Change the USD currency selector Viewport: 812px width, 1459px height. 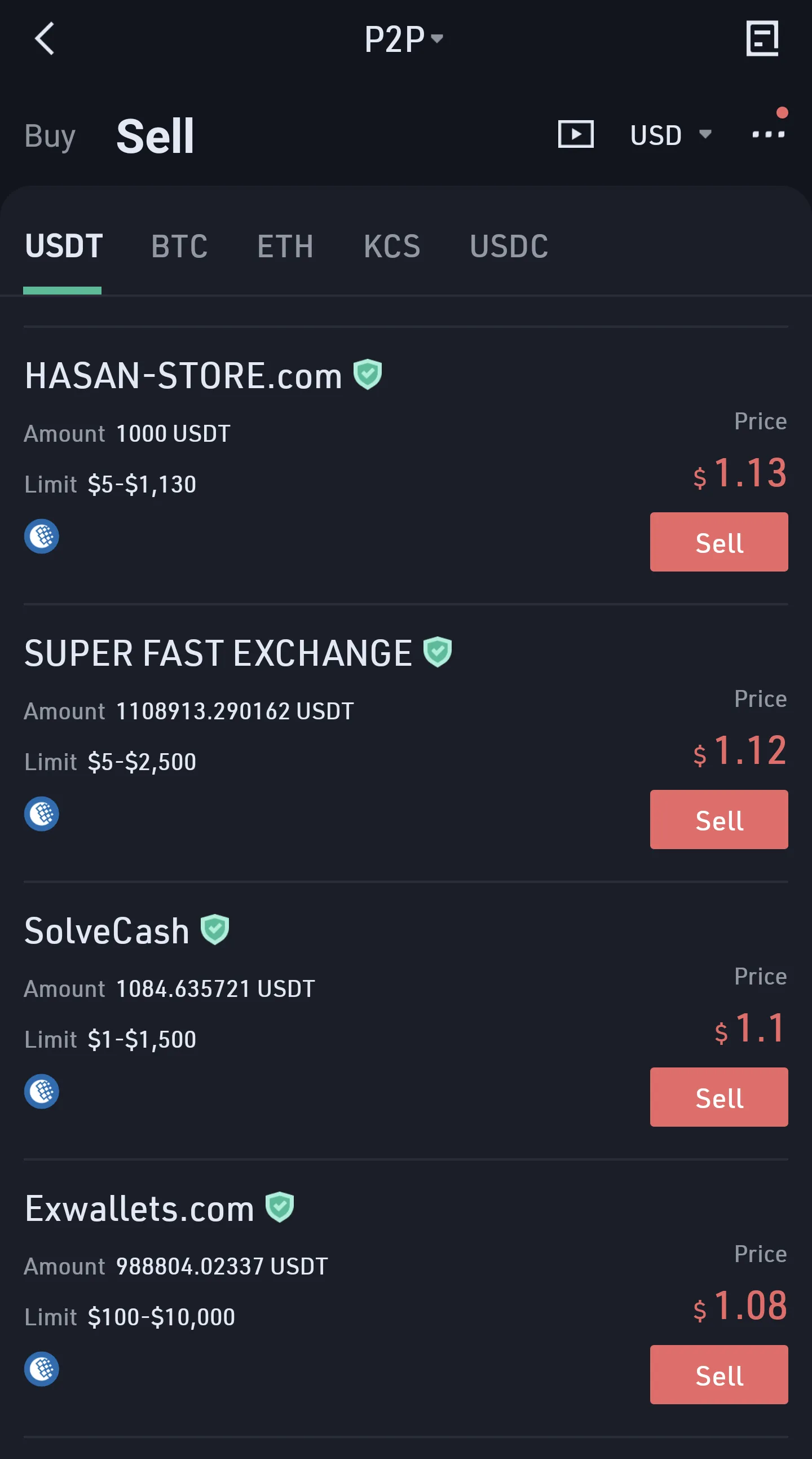[670, 135]
